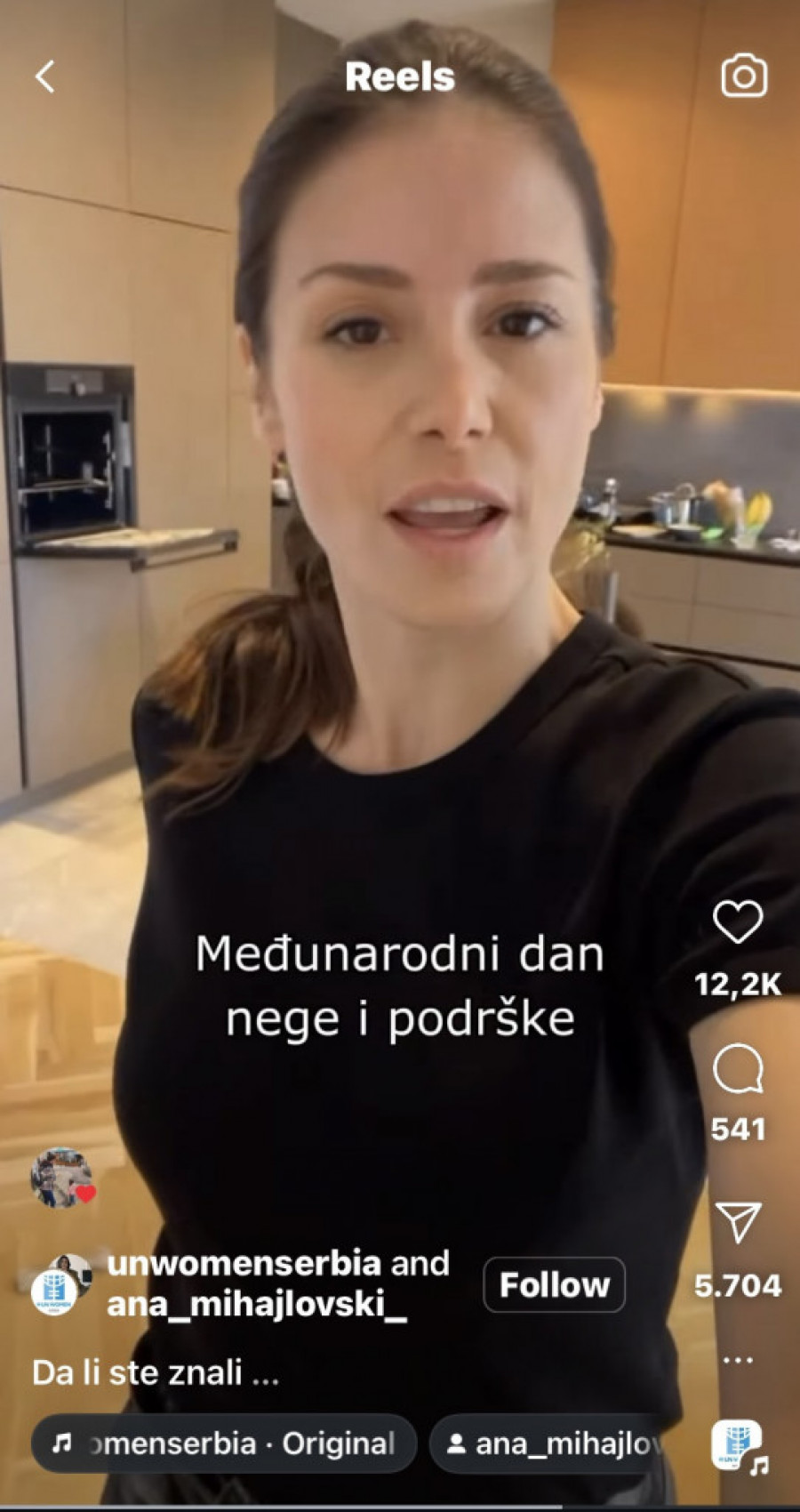Open the unwomenserbia profile name
The image size is (800, 1512).
[x=244, y=1263]
